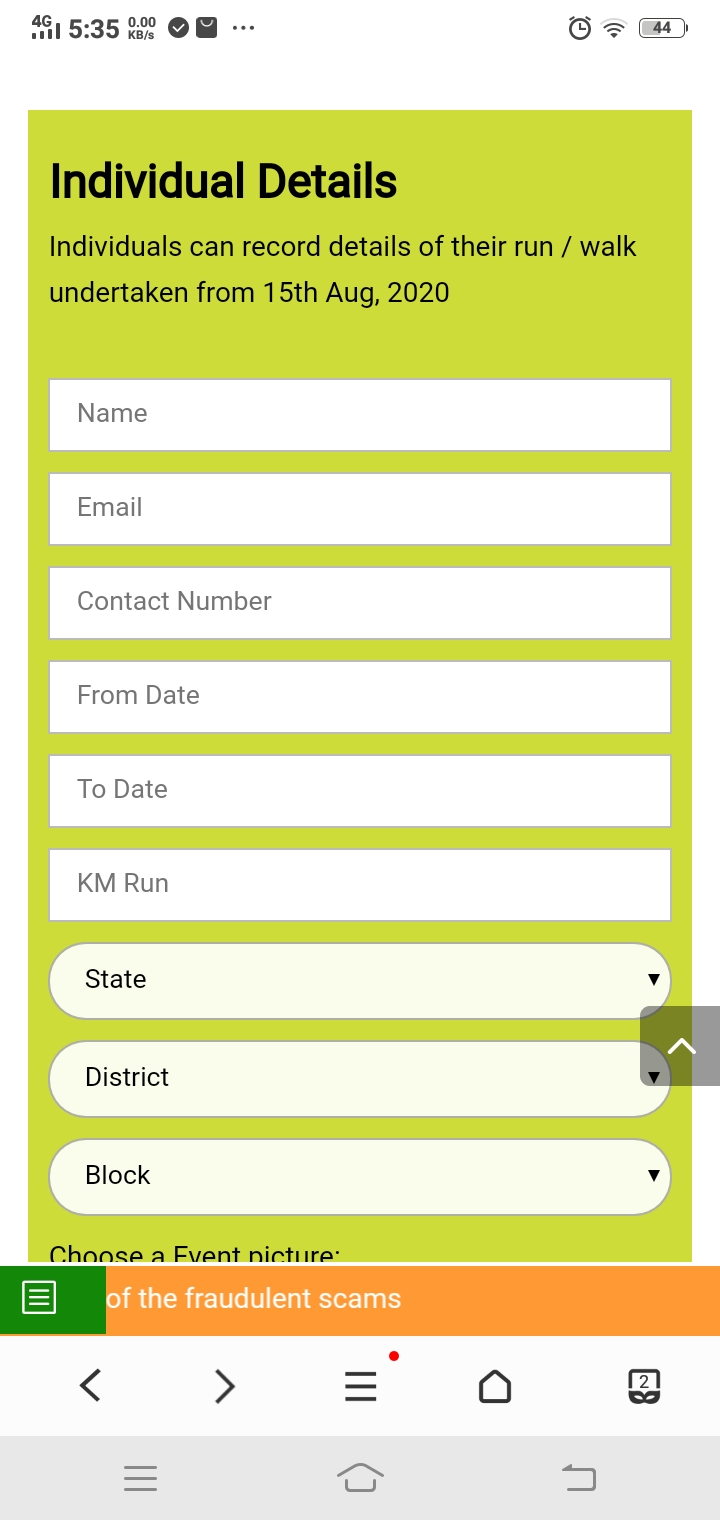Select the To Date field
The width and height of the screenshot is (720, 1520).
[x=360, y=790]
